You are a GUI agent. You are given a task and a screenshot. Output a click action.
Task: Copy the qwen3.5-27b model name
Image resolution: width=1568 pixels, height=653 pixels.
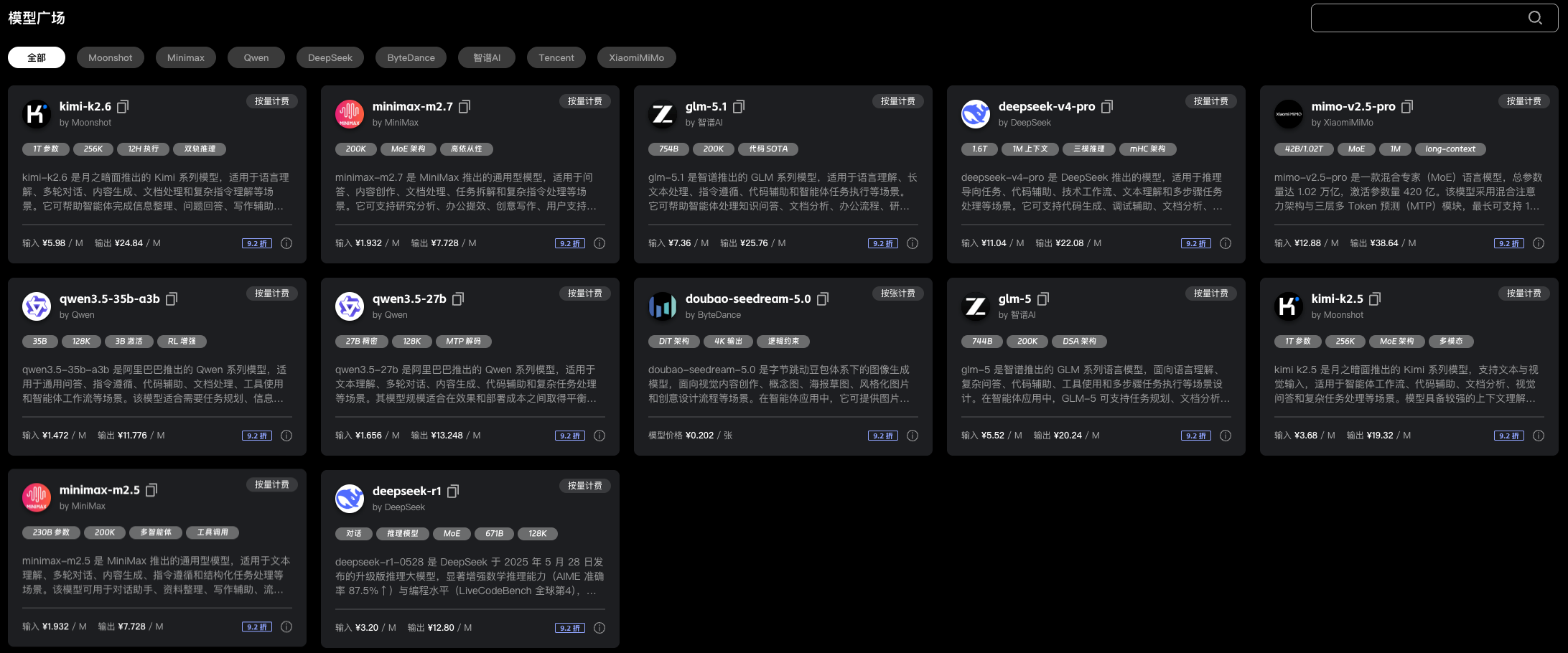point(458,299)
